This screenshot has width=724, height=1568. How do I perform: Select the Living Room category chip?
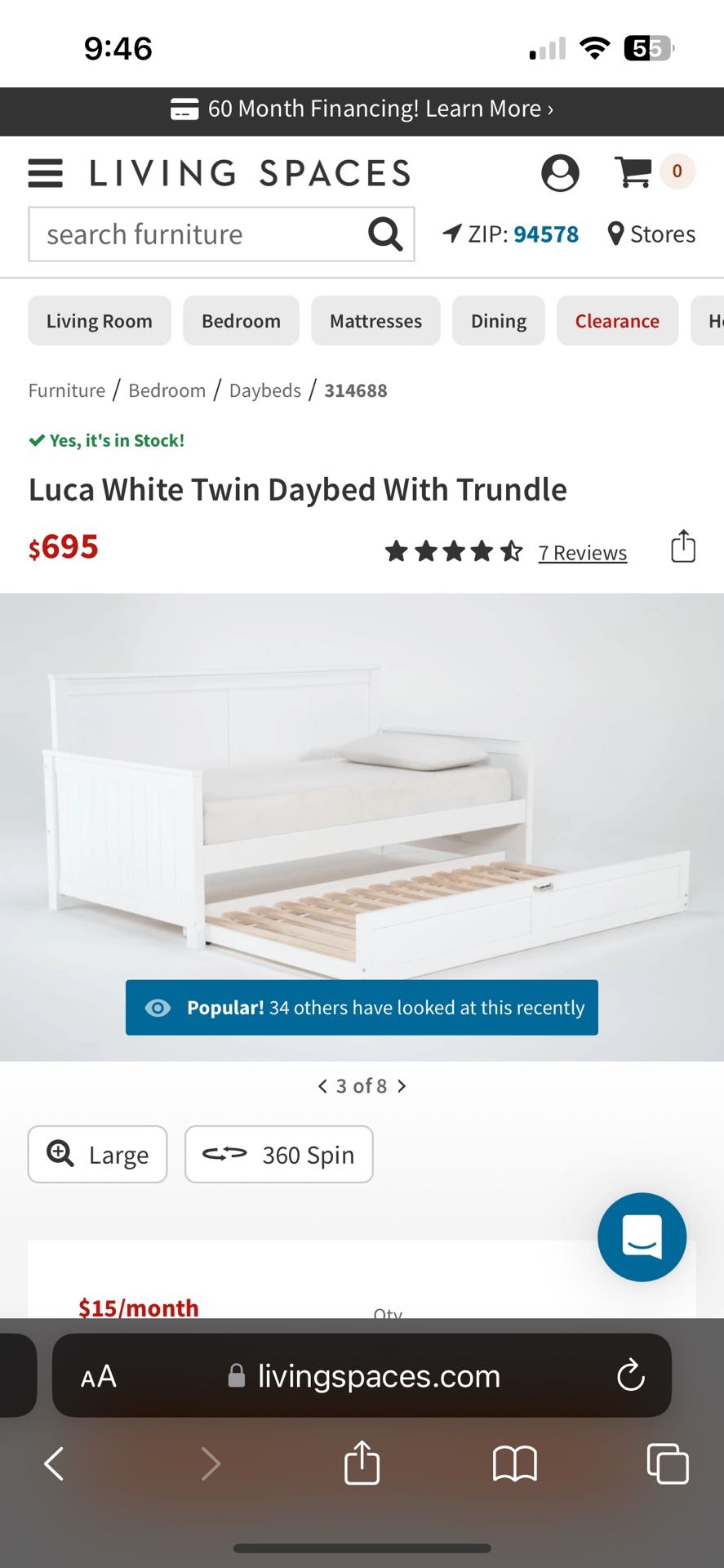tap(100, 321)
